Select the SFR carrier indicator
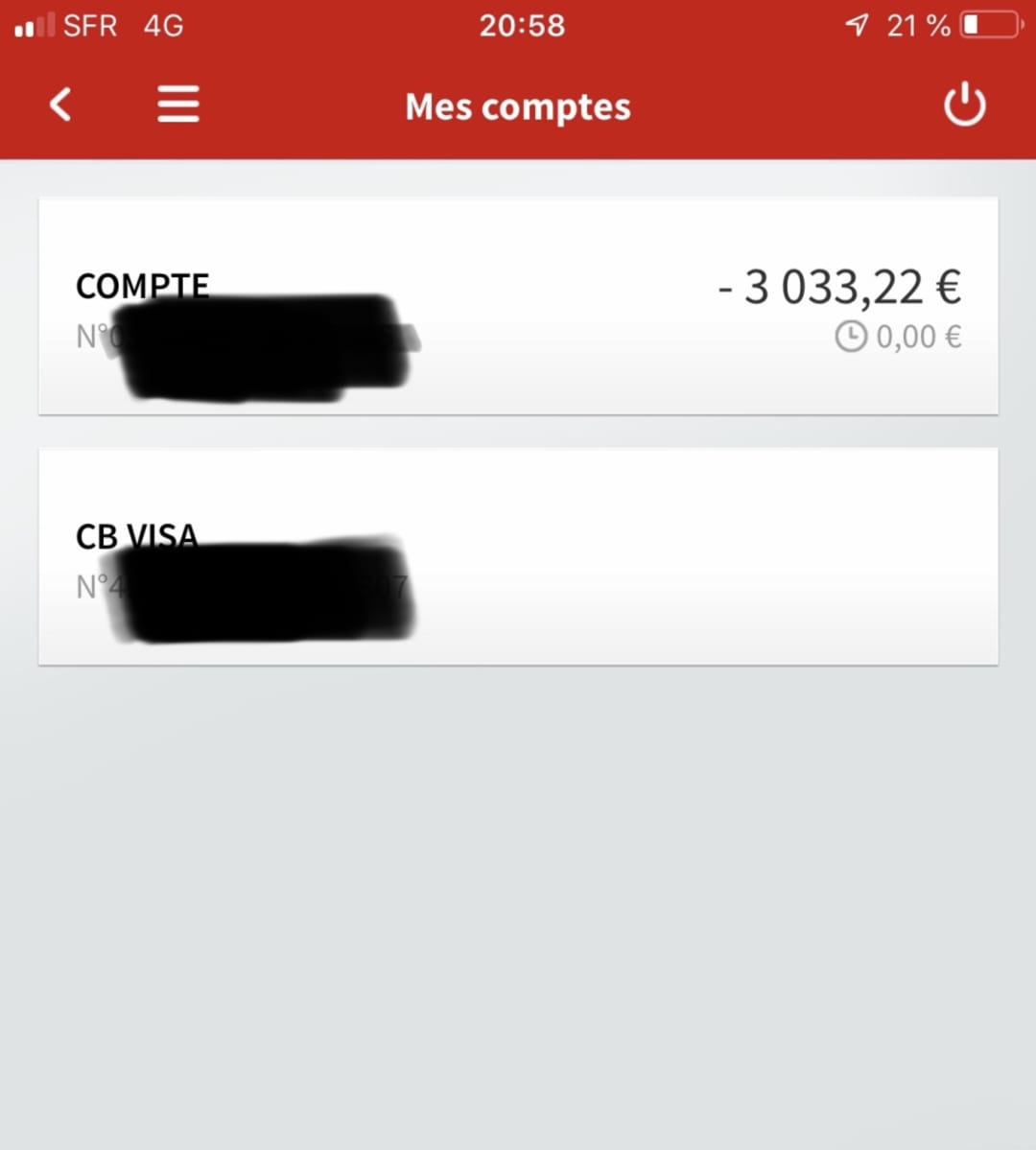Image resolution: width=1036 pixels, height=1150 pixels. (90, 25)
